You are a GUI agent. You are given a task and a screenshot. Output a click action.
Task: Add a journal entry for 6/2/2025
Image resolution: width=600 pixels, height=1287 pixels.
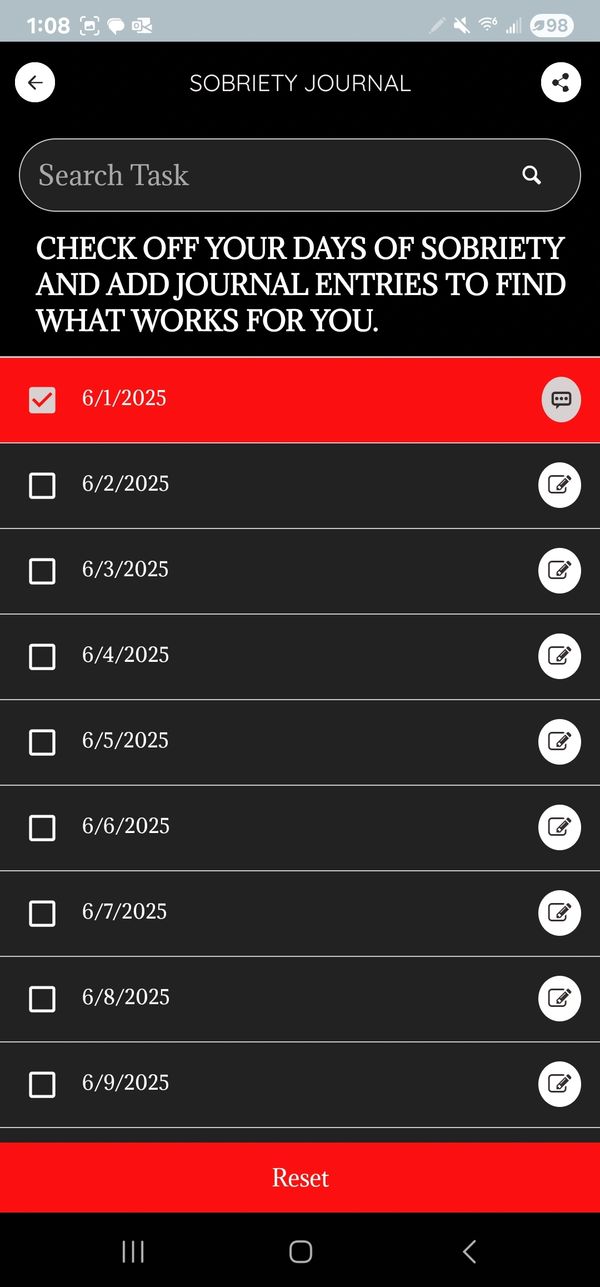coord(560,486)
